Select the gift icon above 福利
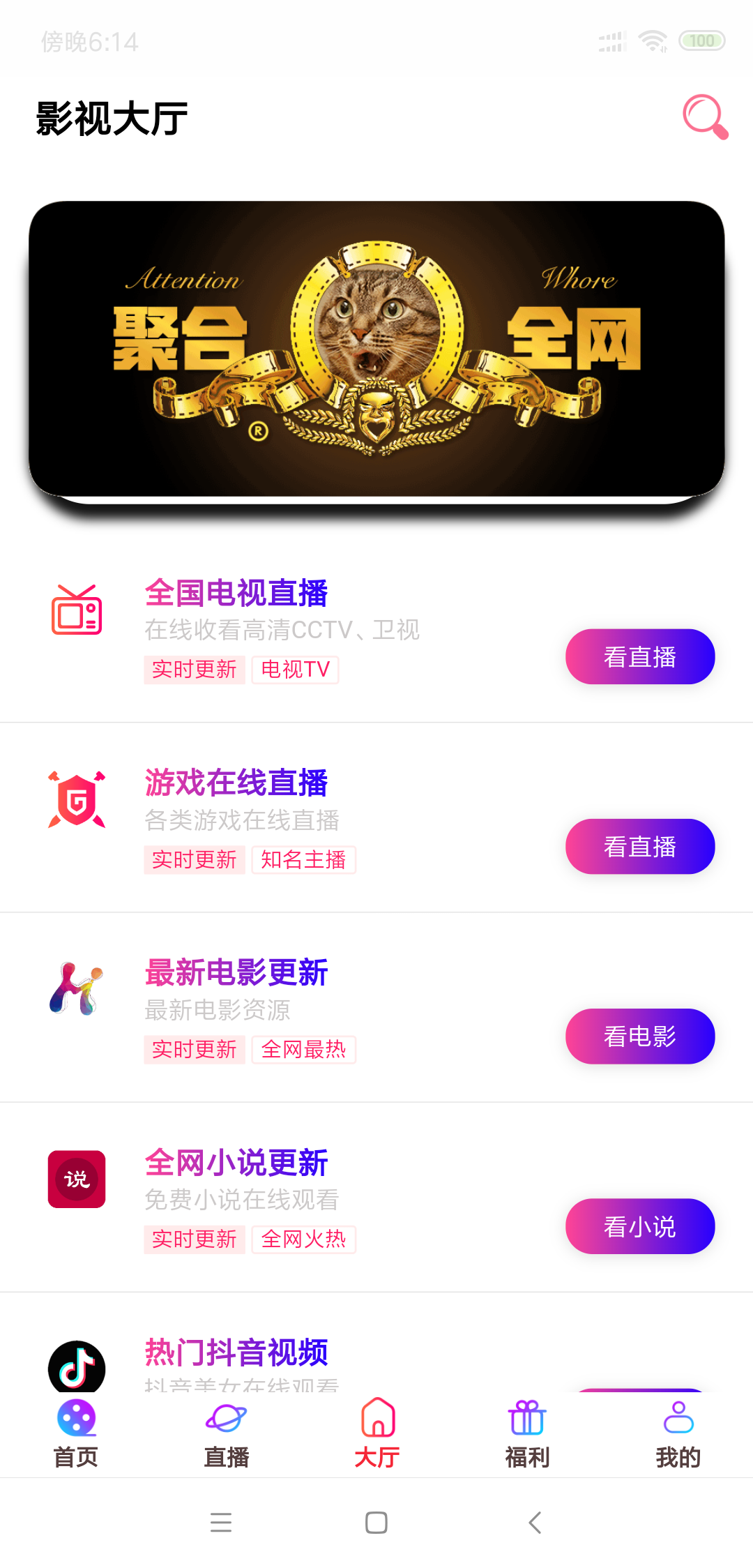Viewport: 753px width, 1568px height. (x=526, y=1418)
